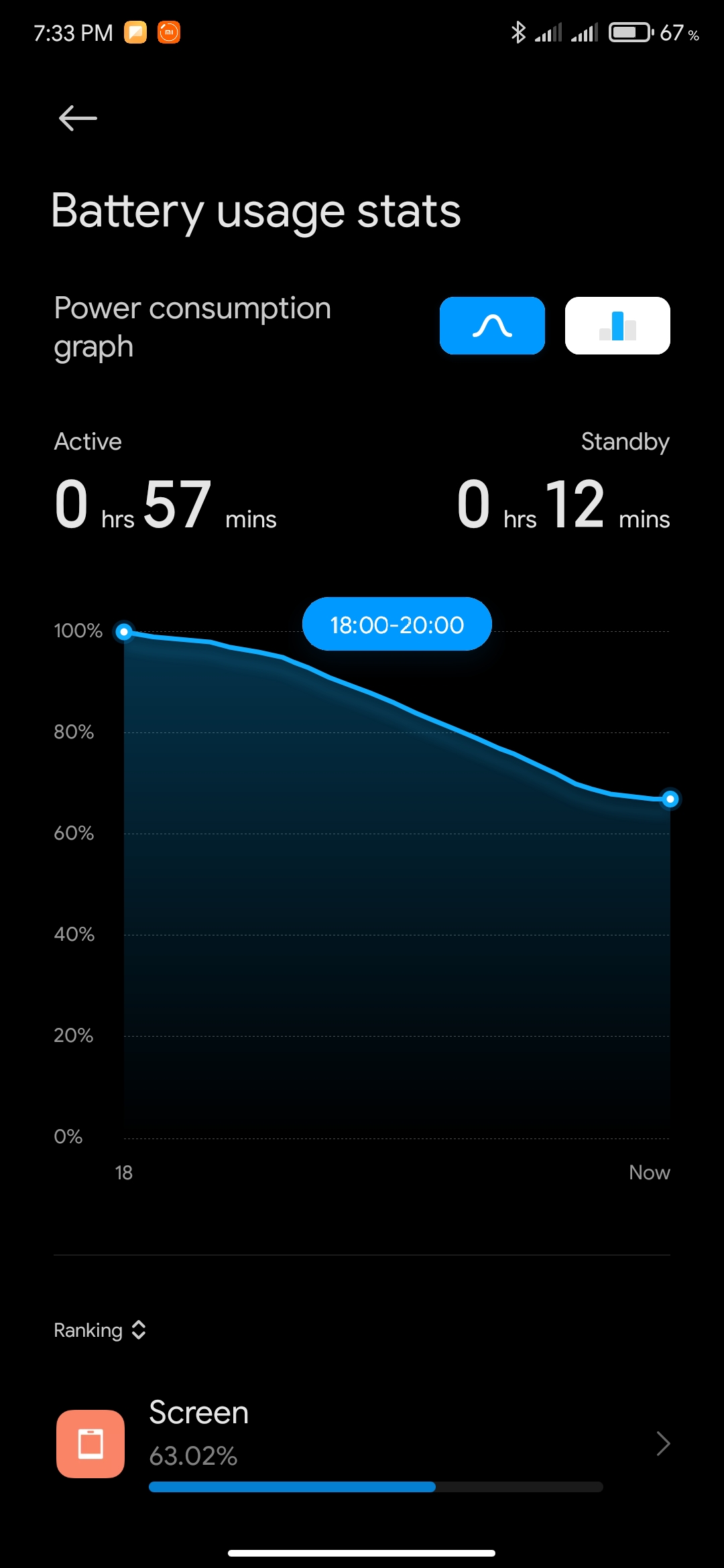Select the graph start point at 100%
The width and height of the screenshot is (724, 1568).
tap(124, 631)
